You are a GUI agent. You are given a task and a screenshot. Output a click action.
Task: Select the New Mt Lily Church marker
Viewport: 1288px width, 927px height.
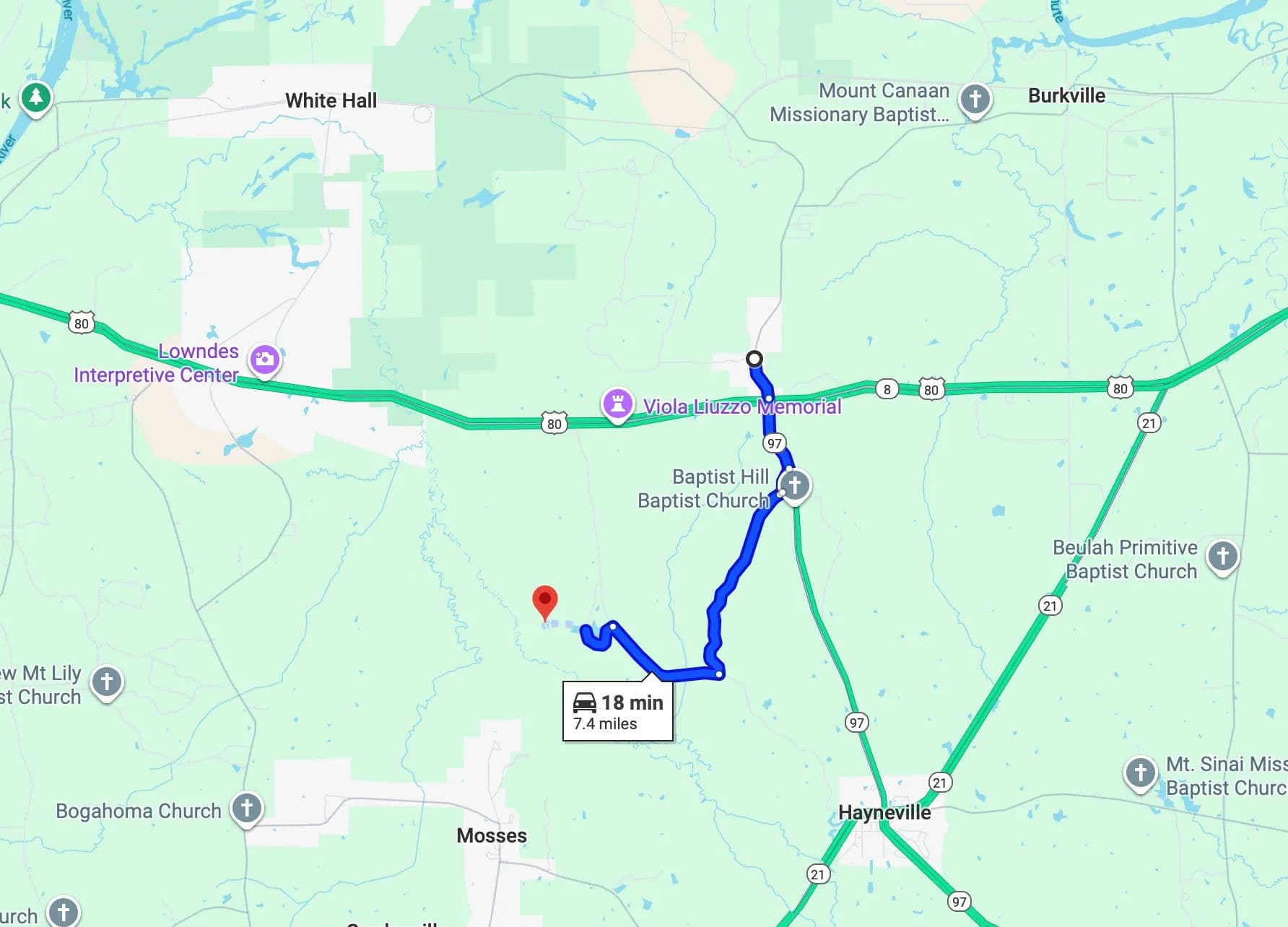click(x=107, y=681)
